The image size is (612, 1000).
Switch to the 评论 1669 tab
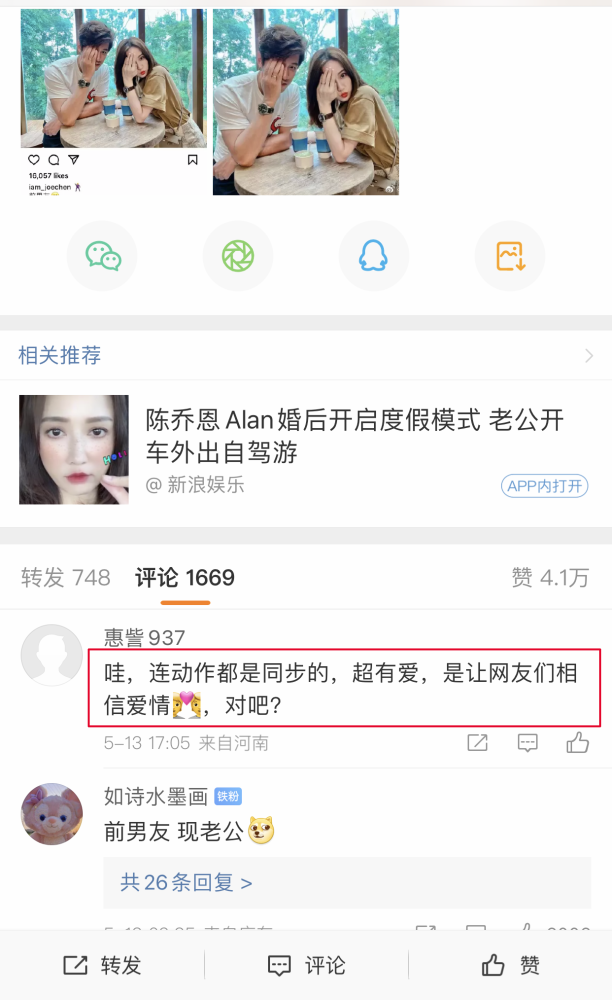185,577
